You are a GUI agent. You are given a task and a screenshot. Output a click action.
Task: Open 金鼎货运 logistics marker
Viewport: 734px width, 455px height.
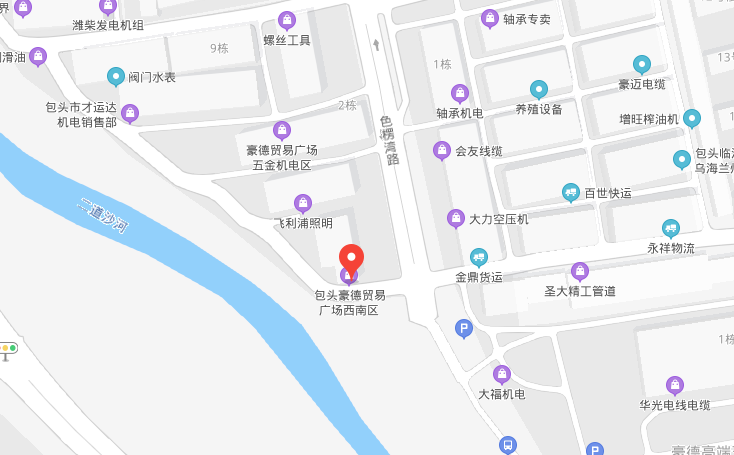[479, 257]
